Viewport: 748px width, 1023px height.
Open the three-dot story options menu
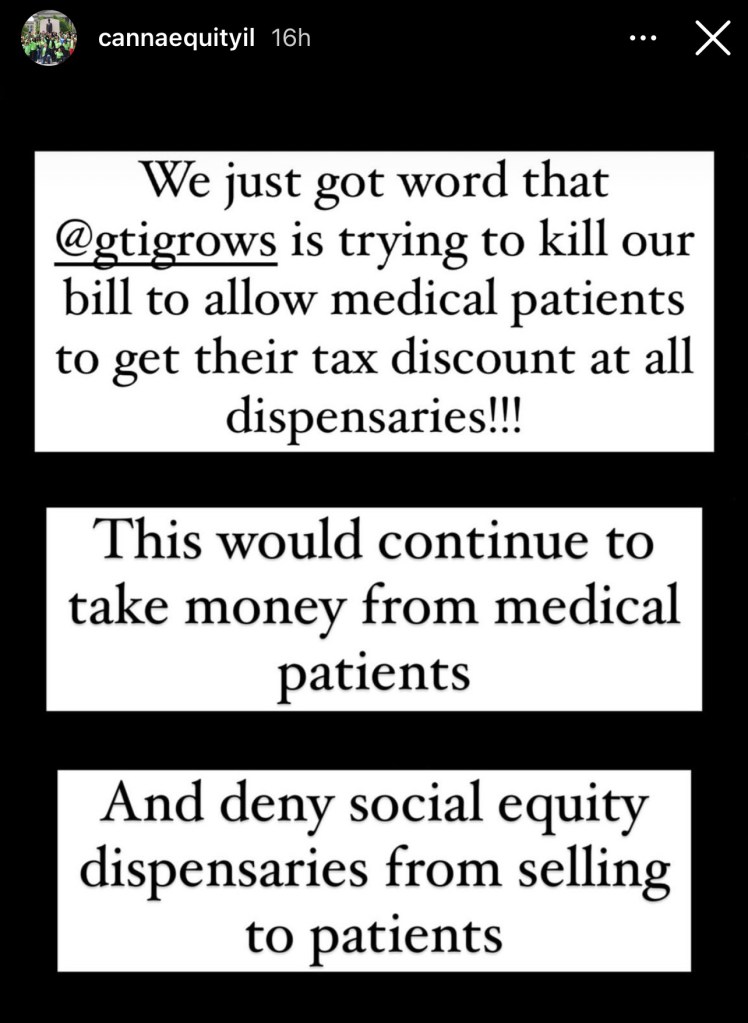point(642,38)
